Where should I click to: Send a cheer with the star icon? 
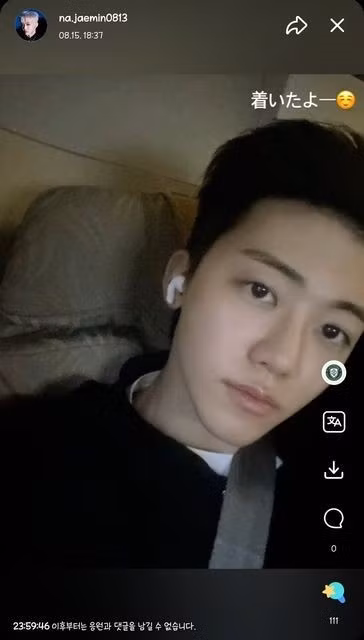pos(334,593)
